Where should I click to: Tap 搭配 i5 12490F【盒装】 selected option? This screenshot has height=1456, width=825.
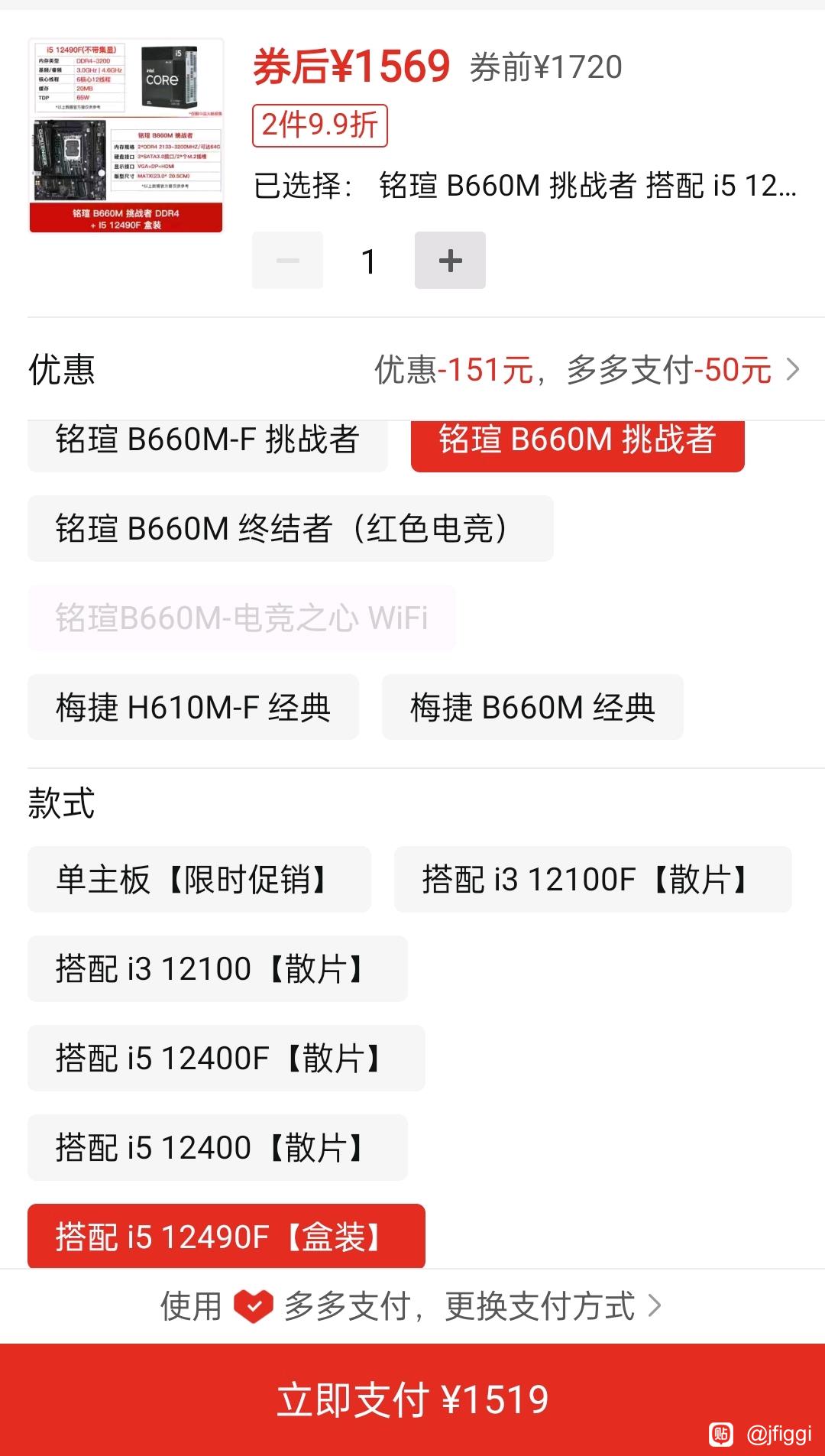tap(226, 1236)
